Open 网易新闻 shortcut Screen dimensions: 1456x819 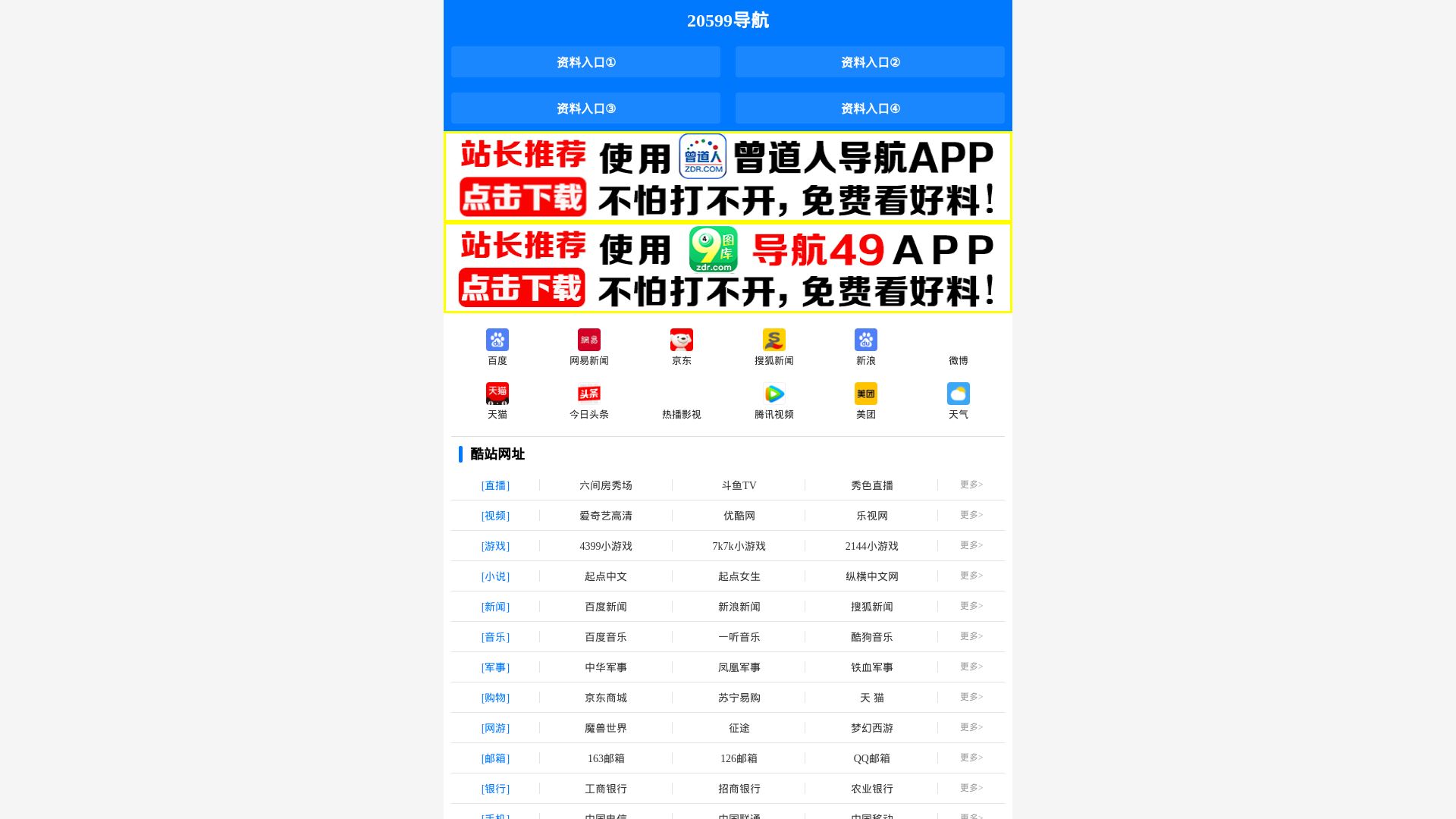(589, 347)
